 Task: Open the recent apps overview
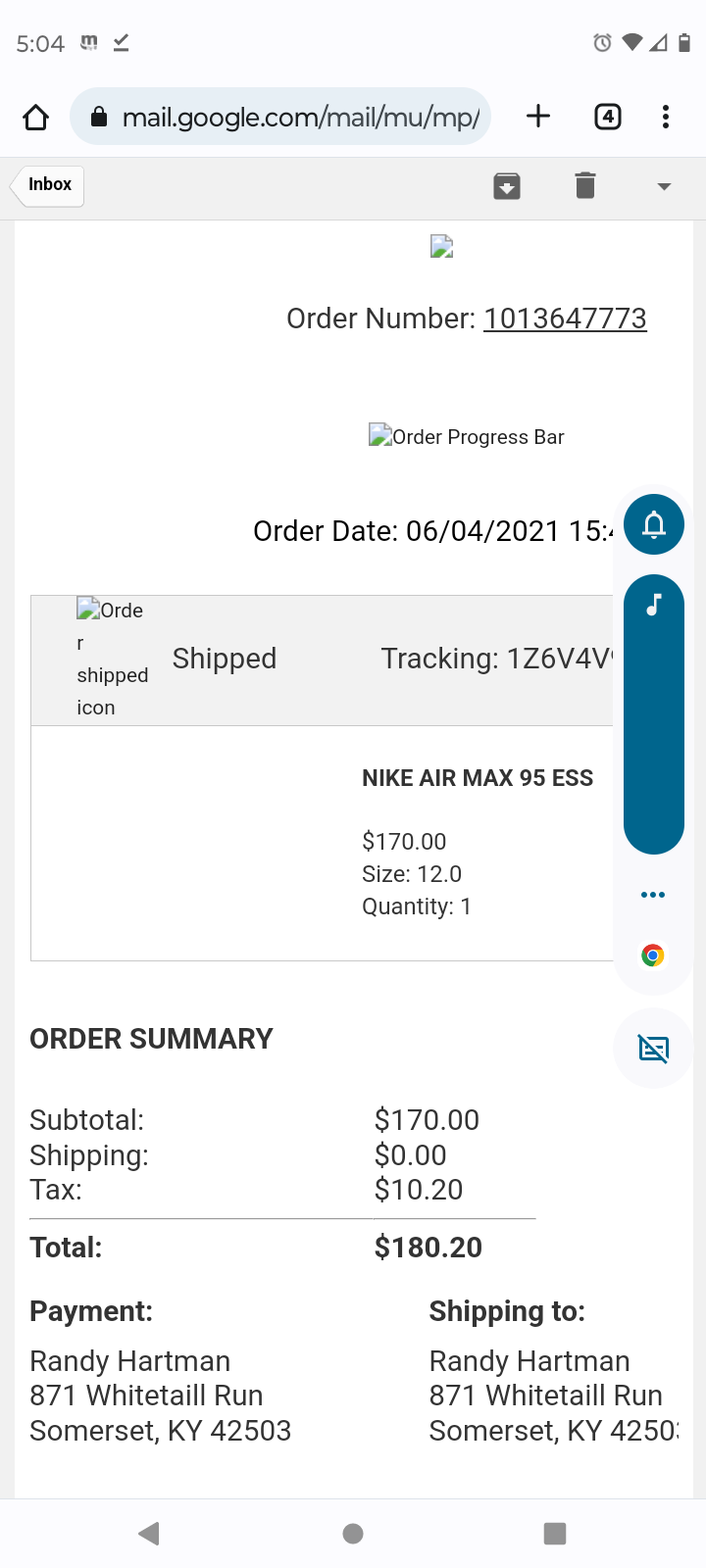[555, 1534]
